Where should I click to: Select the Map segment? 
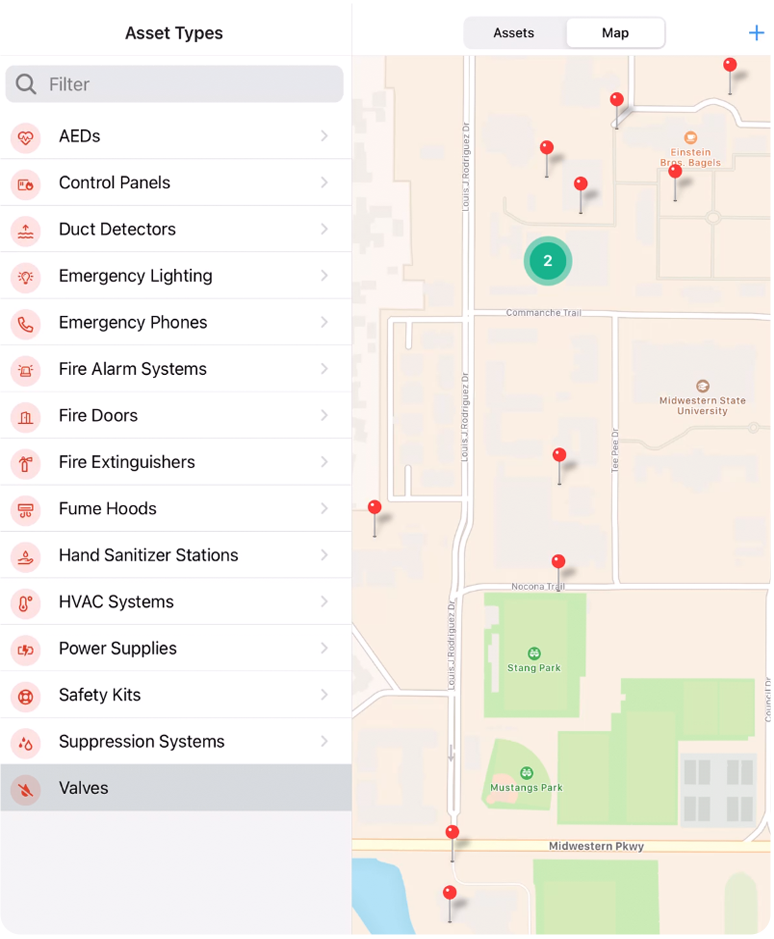(x=615, y=33)
